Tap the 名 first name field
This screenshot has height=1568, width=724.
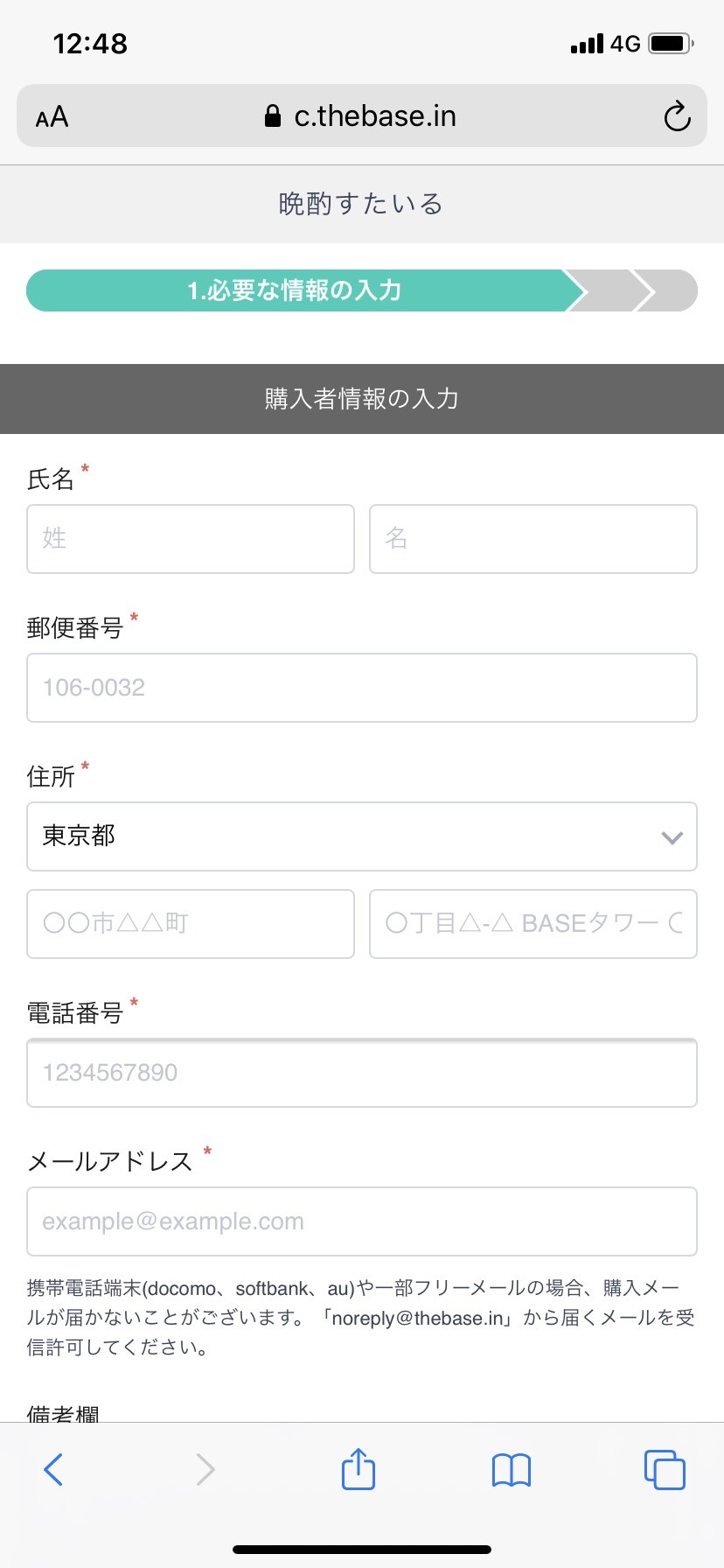click(533, 539)
